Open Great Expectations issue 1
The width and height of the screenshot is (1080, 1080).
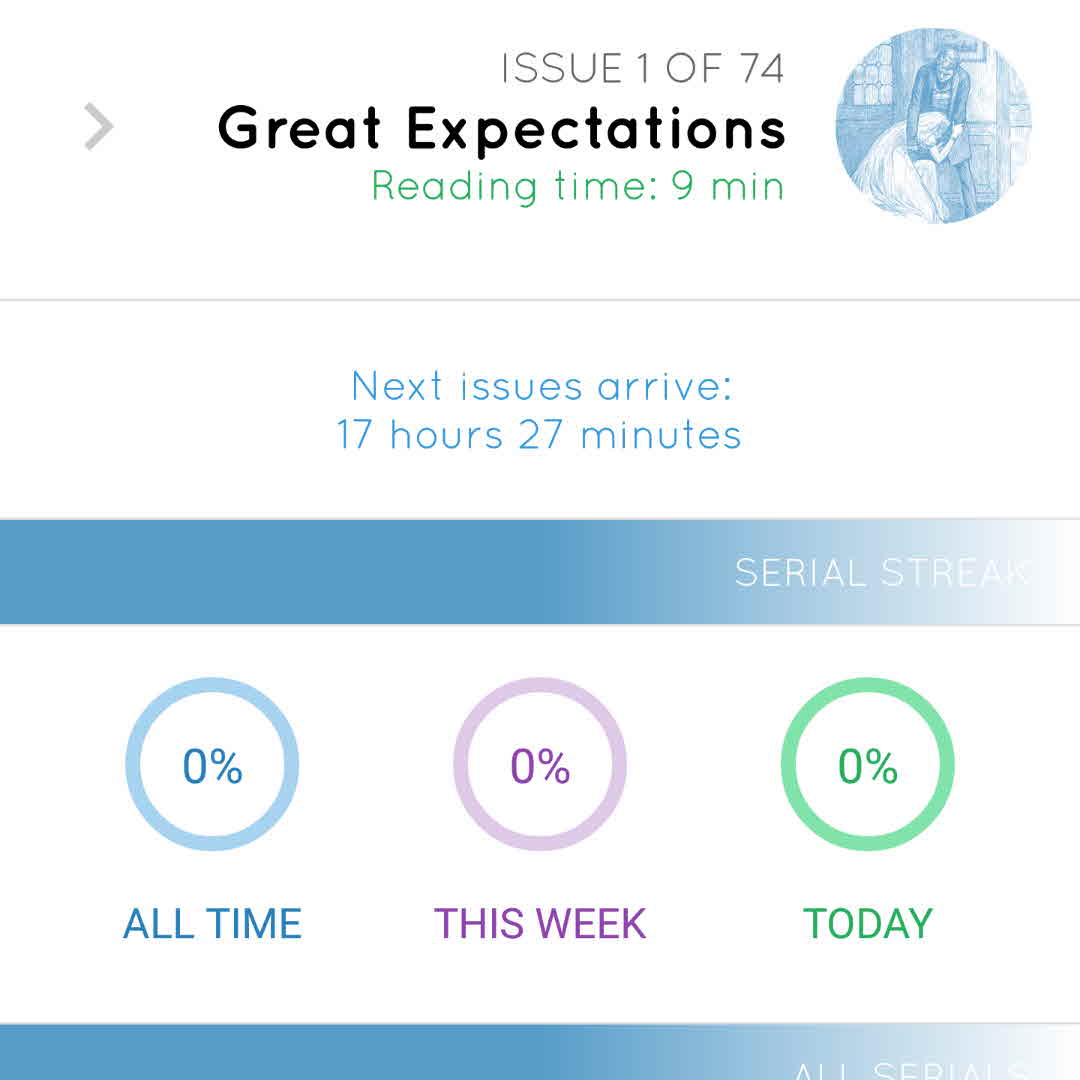[502, 130]
